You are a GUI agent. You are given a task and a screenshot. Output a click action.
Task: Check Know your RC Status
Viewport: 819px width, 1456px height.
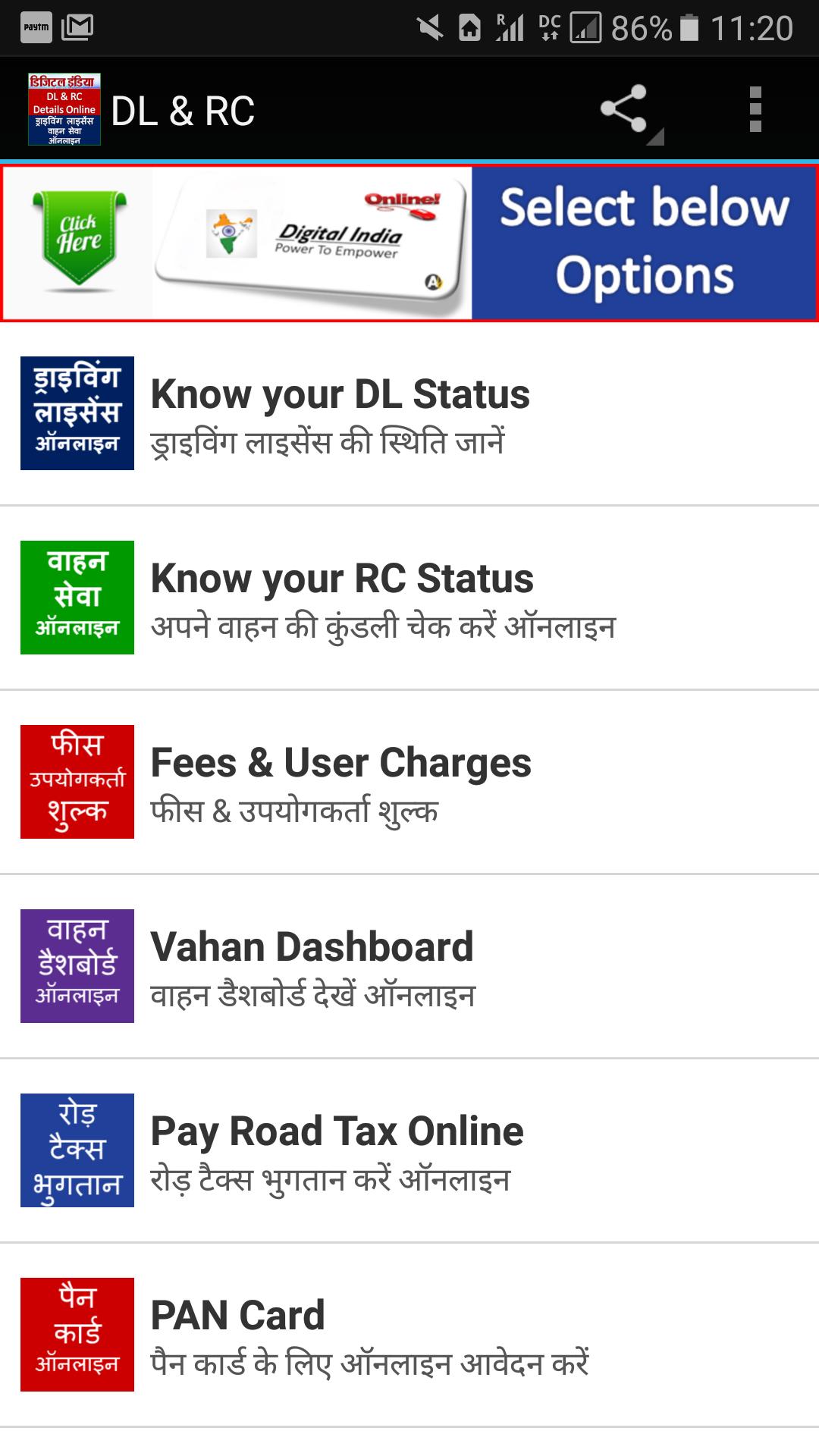(409, 598)
